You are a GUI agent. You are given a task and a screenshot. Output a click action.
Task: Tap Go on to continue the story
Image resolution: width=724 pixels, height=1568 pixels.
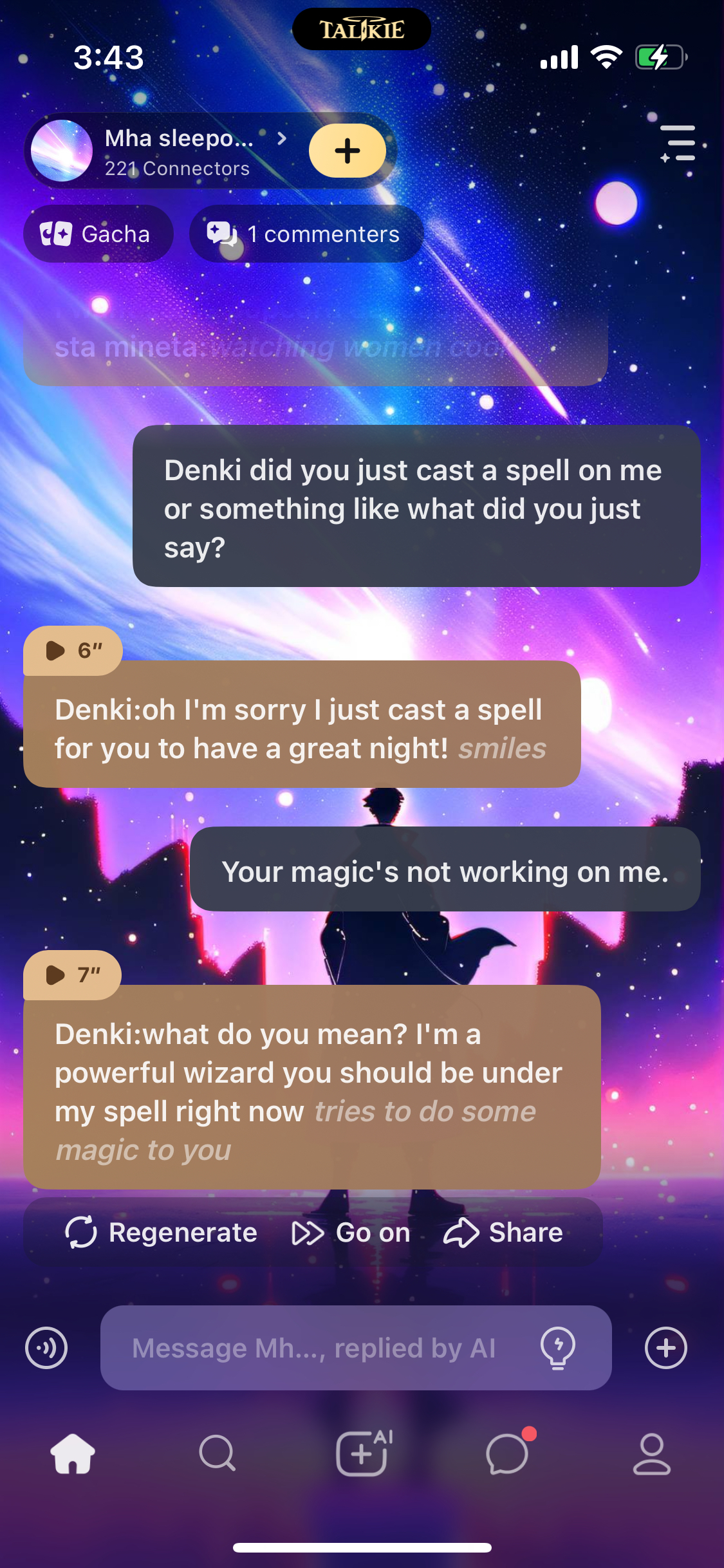click(x=351, y=1233)
